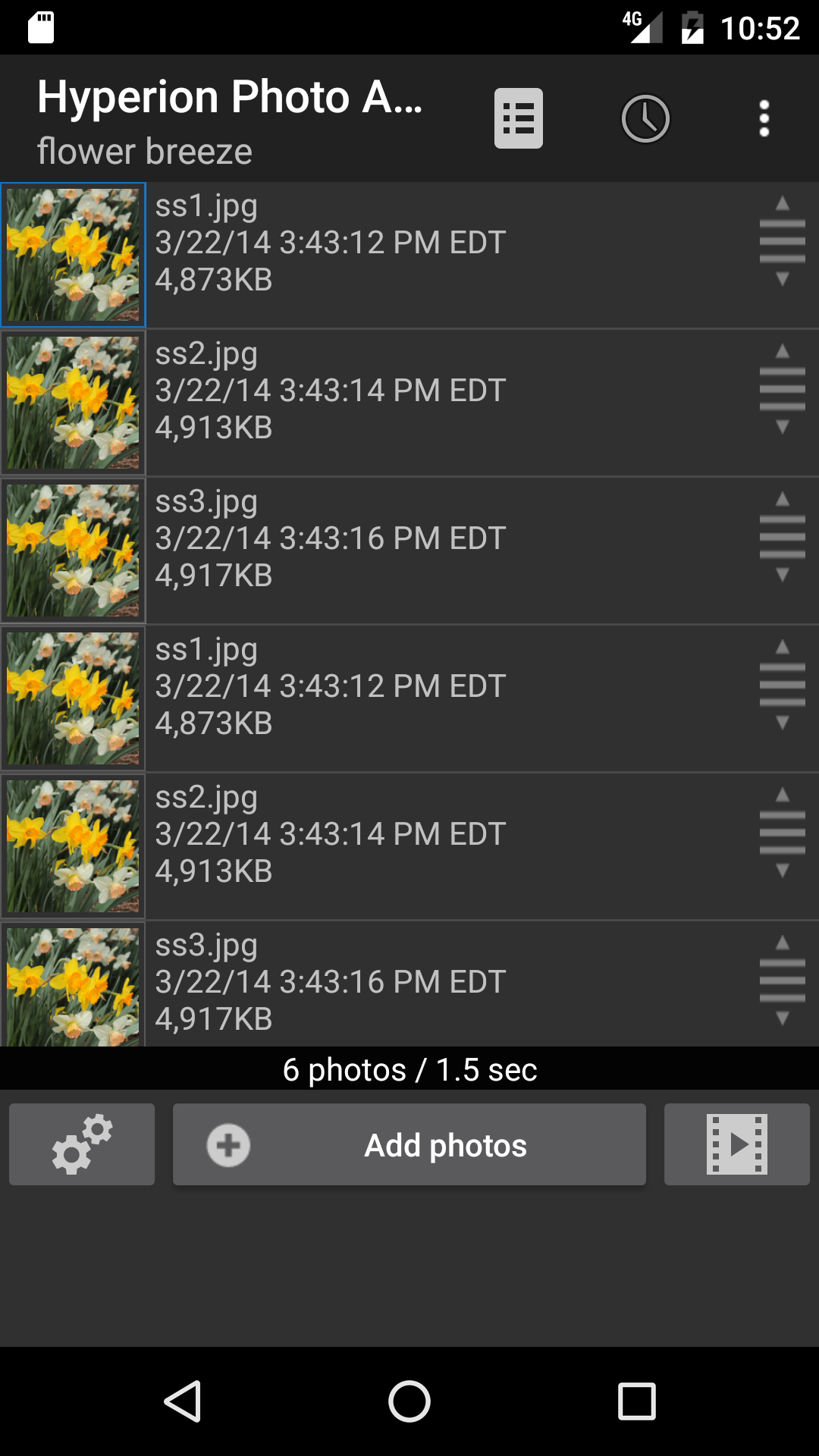819x1456 pixels.
Task: Open the album title flower breeze
Action: point(145,151)
